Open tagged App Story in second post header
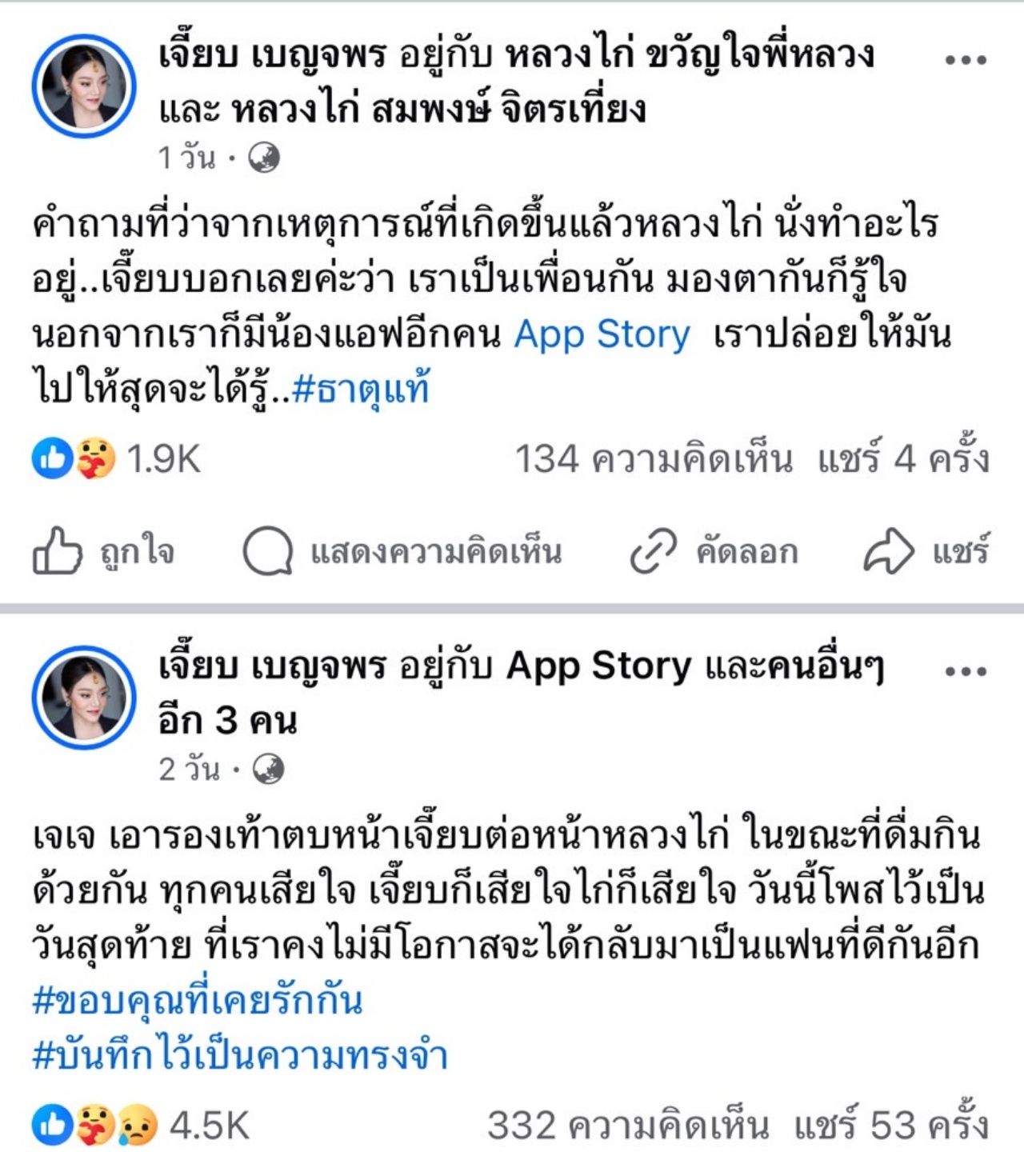Viewport: 1024px width, 1176px height. (598, 666)
